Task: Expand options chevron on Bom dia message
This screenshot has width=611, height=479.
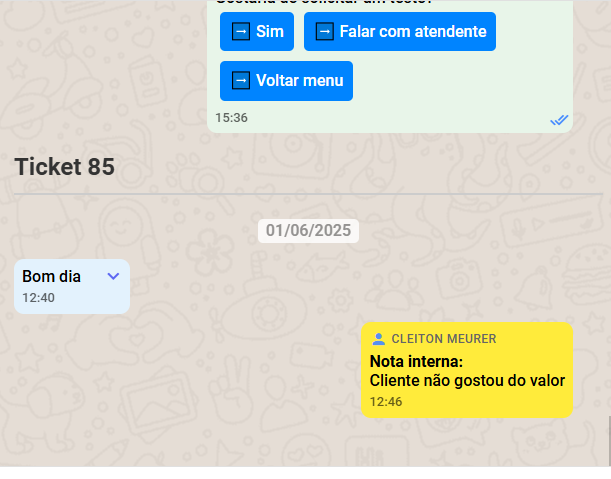Action: (x=113, y=276)
